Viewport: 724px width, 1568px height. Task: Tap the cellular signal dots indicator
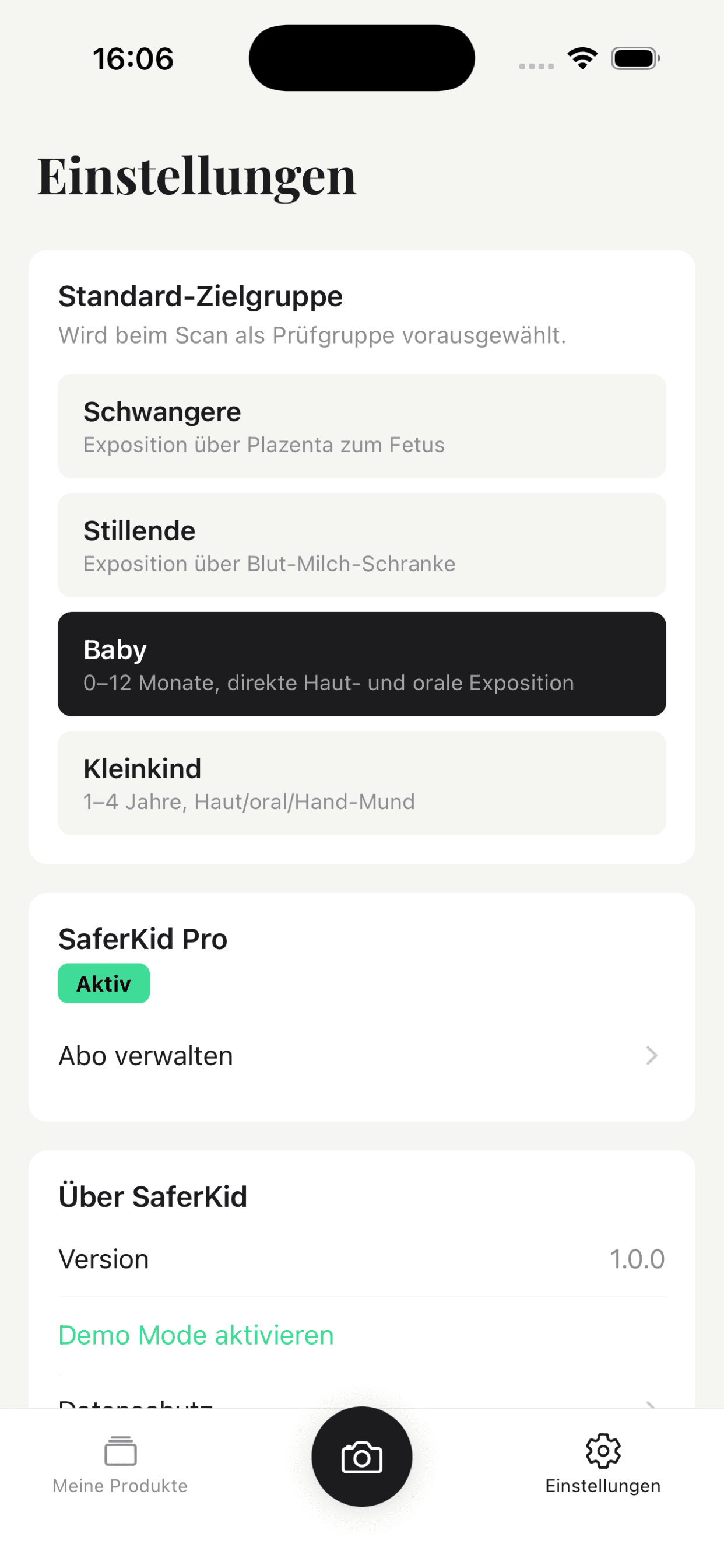pos(537,65)
